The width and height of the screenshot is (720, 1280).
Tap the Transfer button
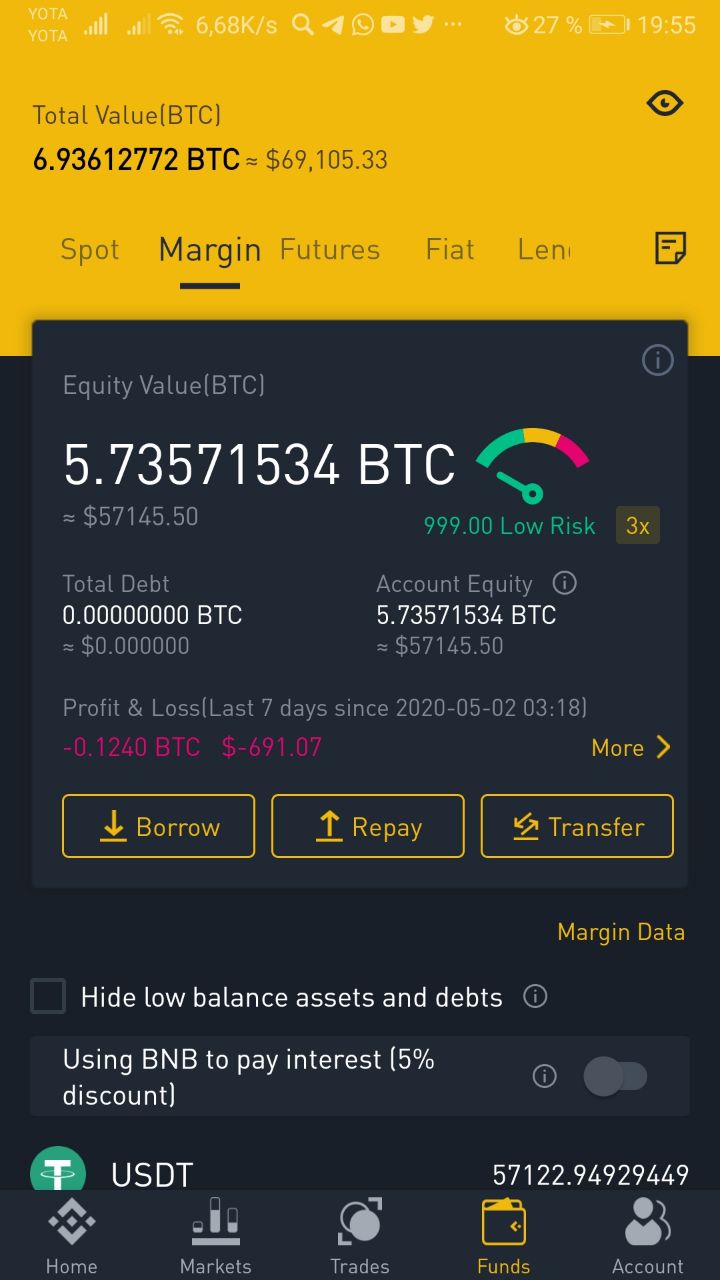pos(577,826)
